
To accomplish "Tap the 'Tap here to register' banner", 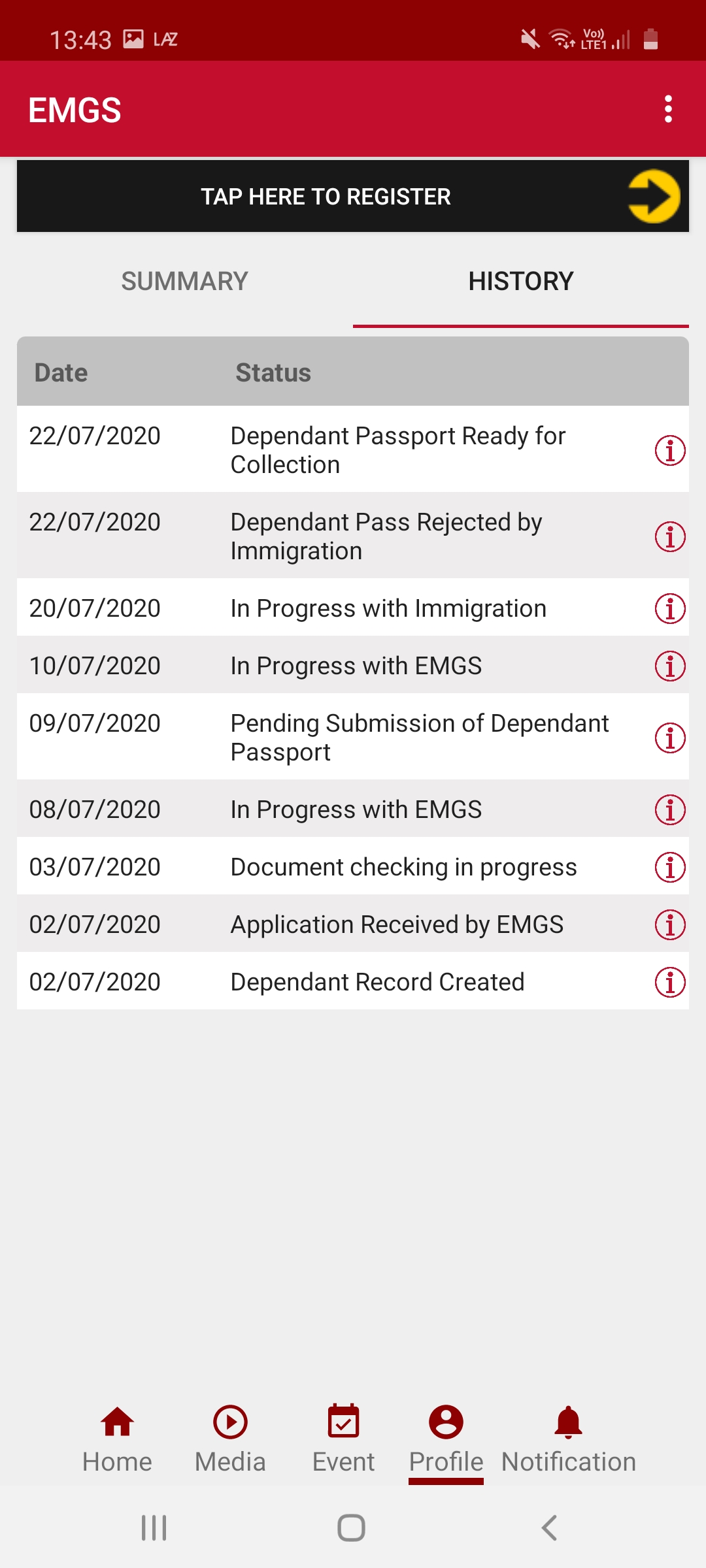I will [x=353, y=196].
